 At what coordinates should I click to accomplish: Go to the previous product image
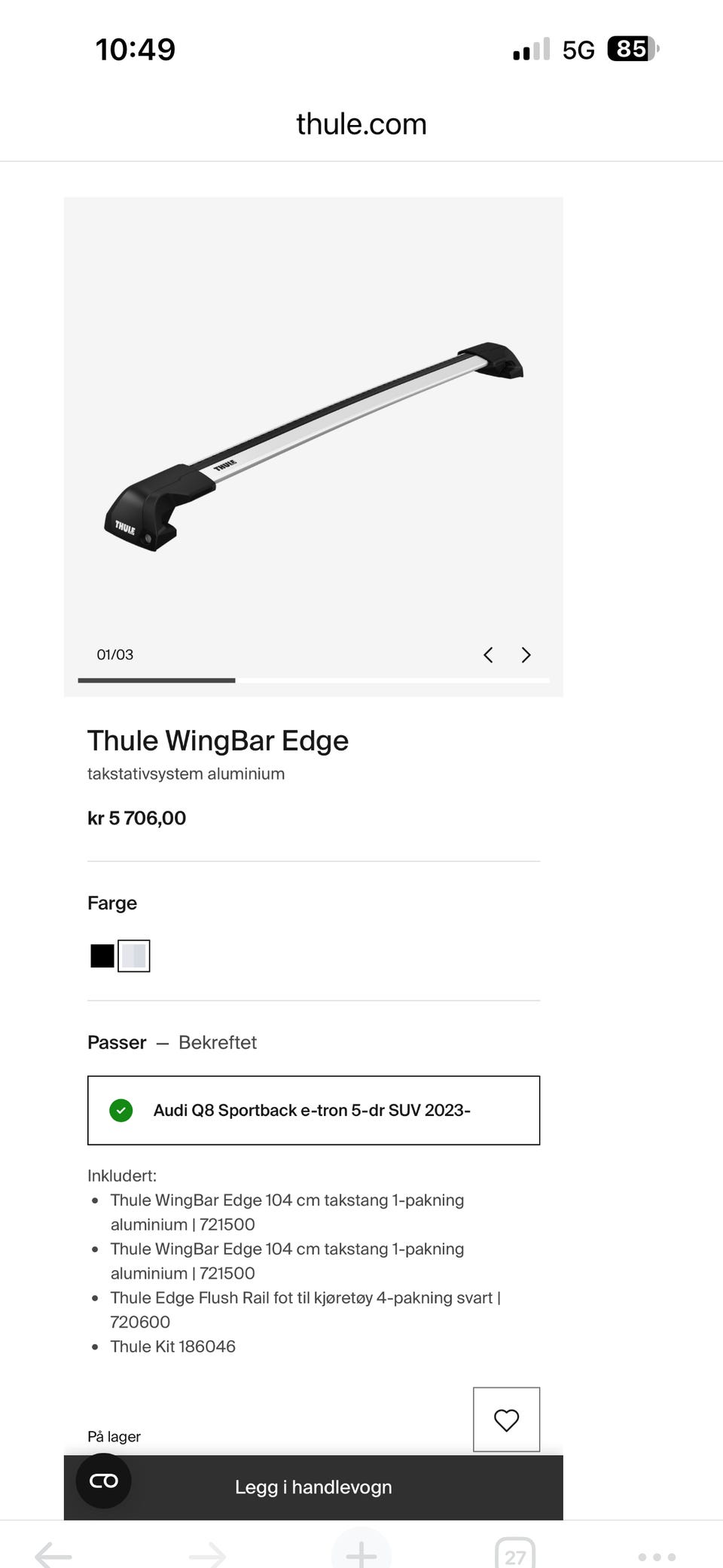click(x=488, y=655)
